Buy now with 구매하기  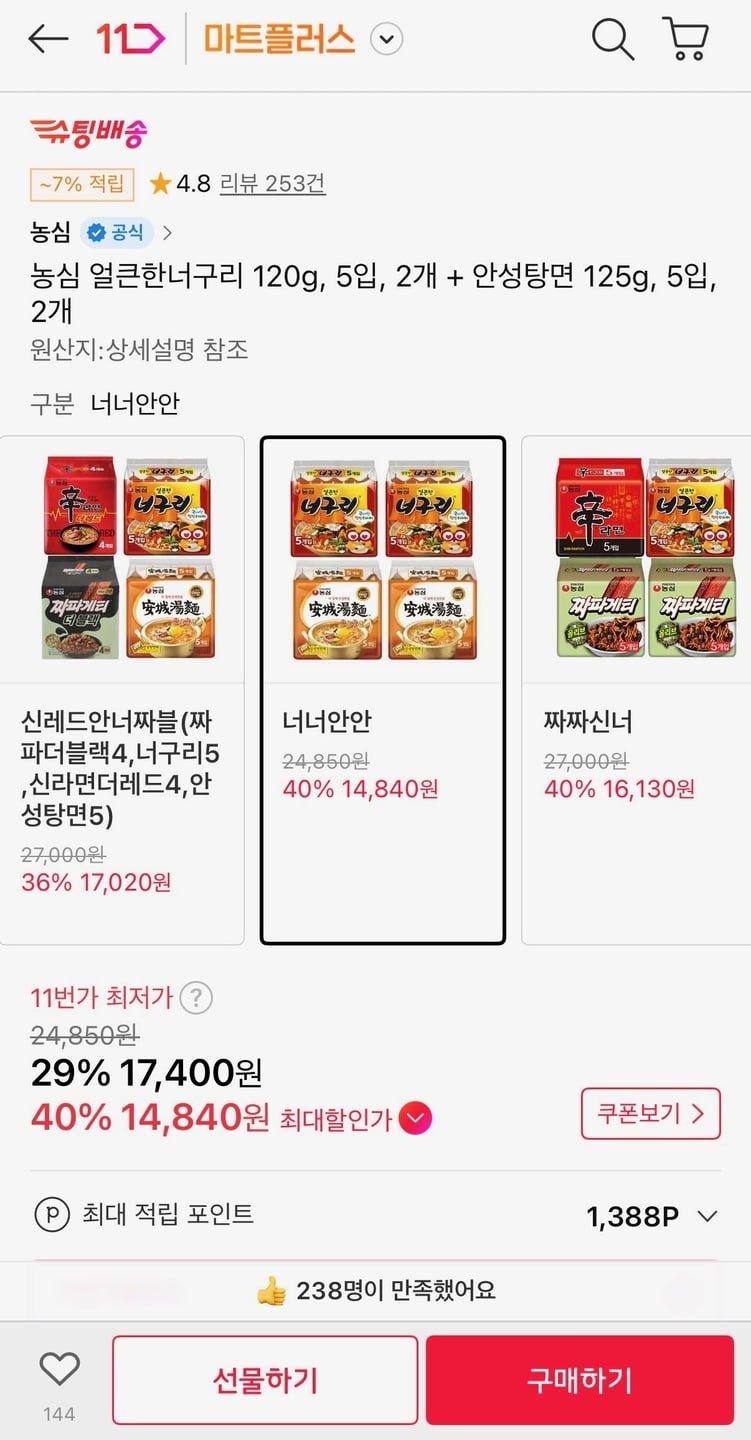[x=579, y=1380]
